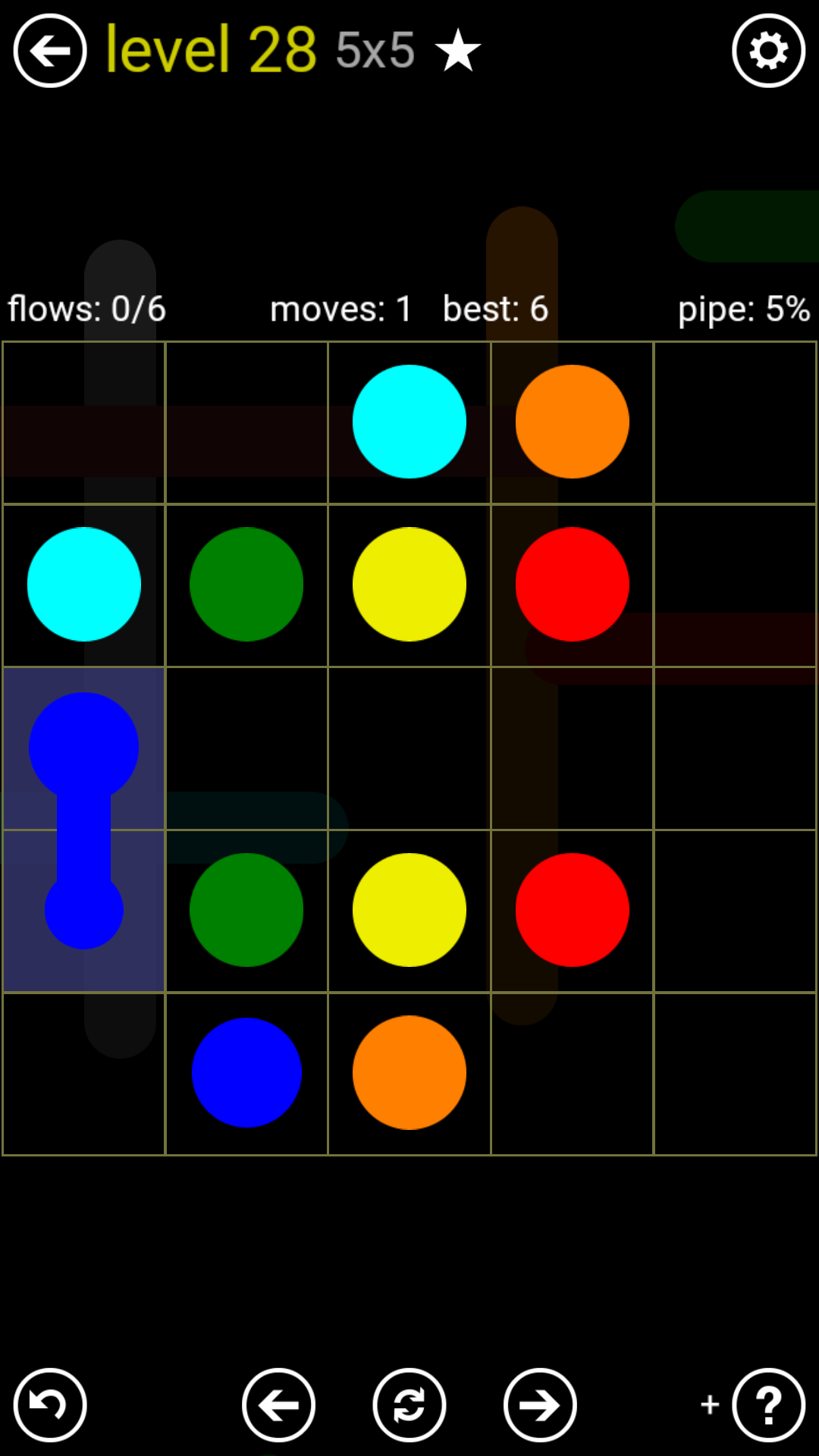Skip to the next level
Image resolution: width=819 pixels, height=1456 pixels.
tap(540, 1405)
